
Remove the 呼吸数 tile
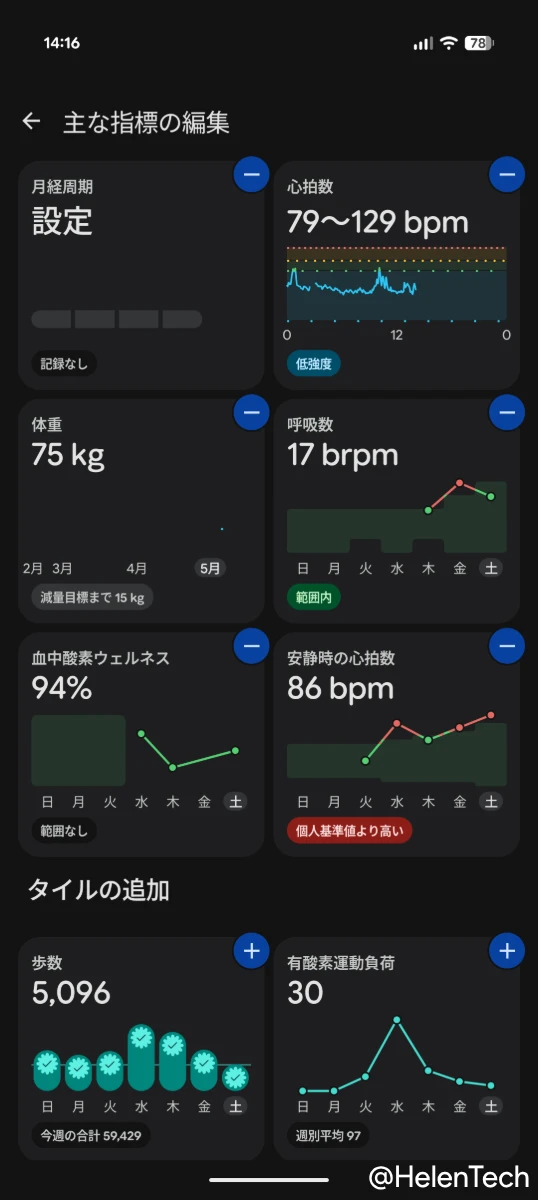507,411
